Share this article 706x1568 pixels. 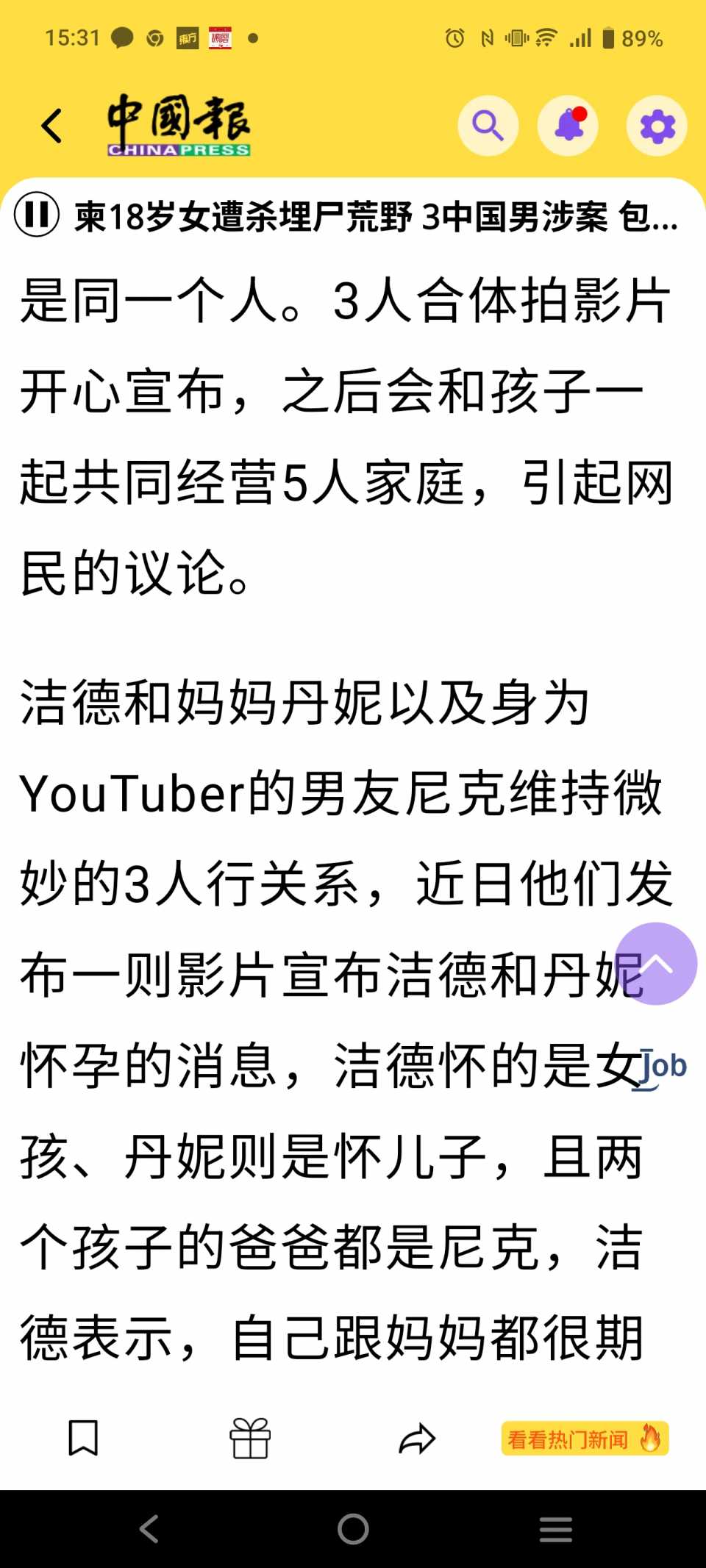point(417,1439)
